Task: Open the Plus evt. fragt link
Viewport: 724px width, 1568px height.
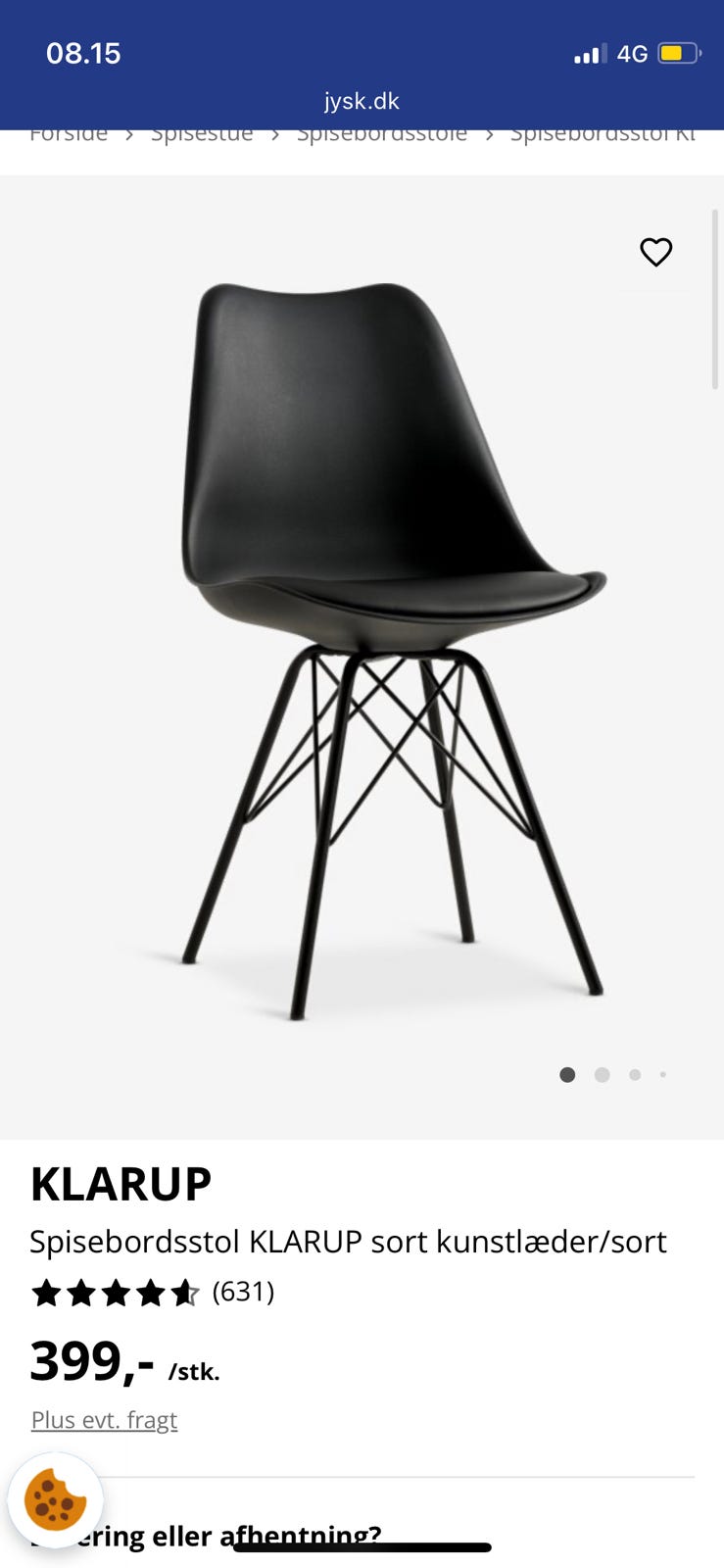Action: pyautogui.click(x=104, y=1420)
